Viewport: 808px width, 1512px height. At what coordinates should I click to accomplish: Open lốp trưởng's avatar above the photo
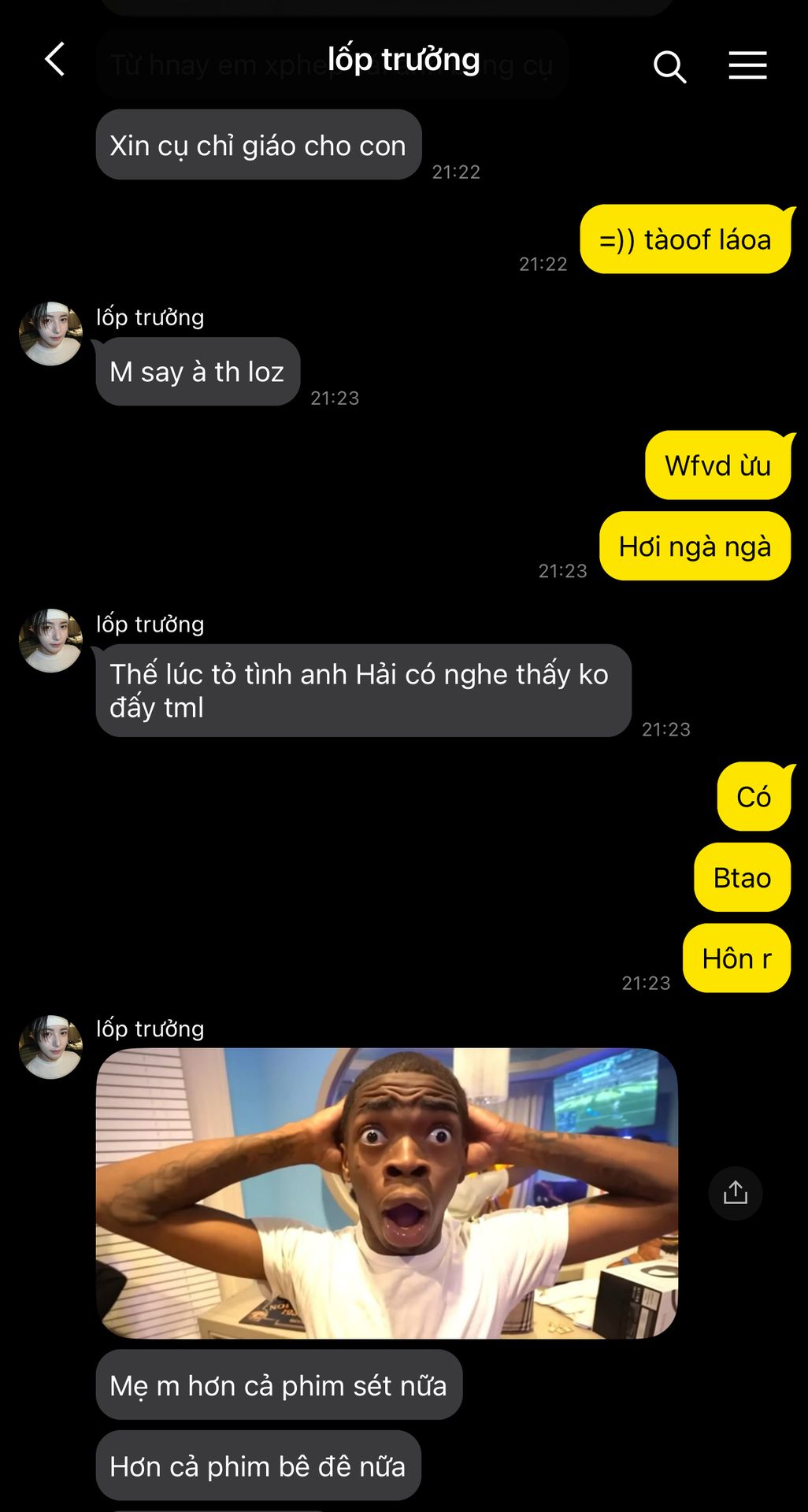50,1047
